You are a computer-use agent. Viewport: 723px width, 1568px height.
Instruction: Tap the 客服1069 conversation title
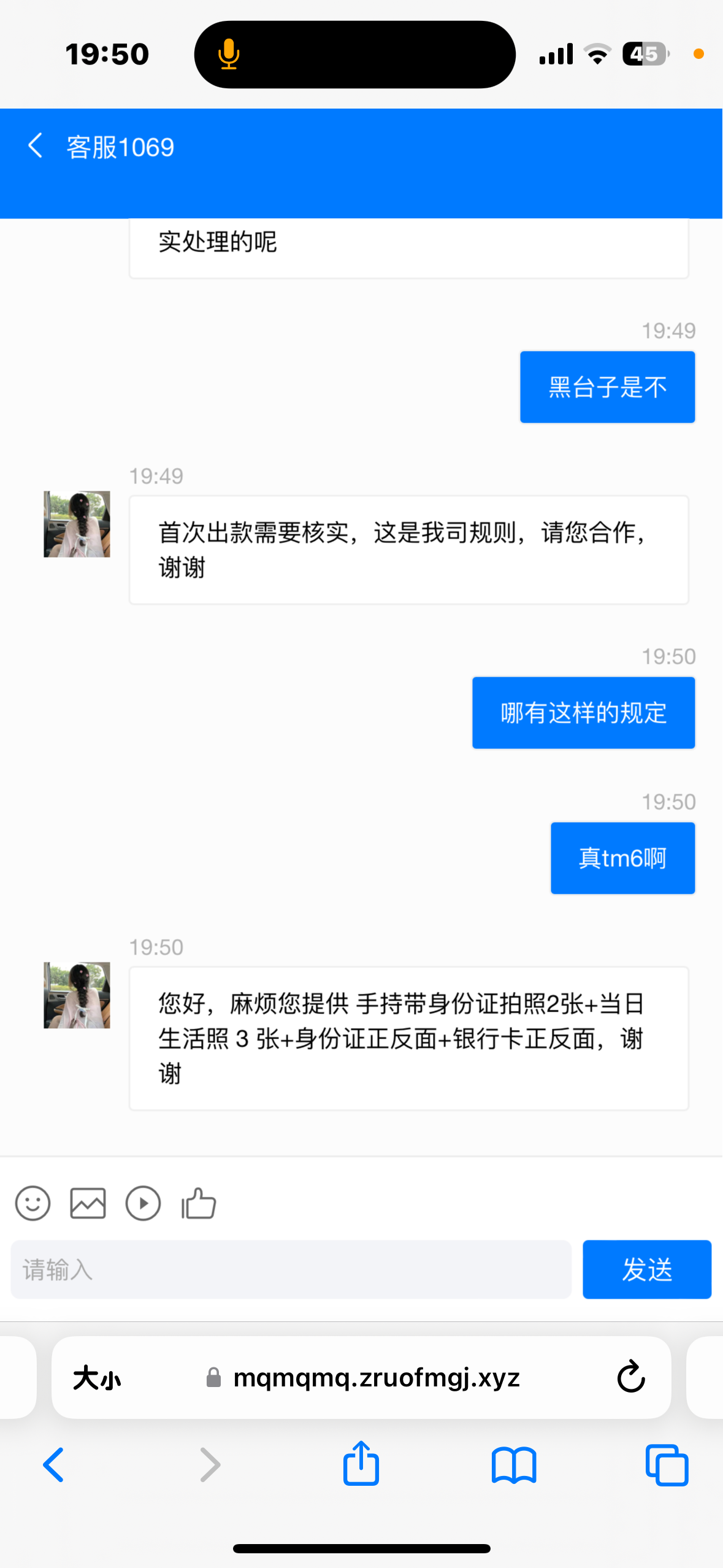point(120,147)
